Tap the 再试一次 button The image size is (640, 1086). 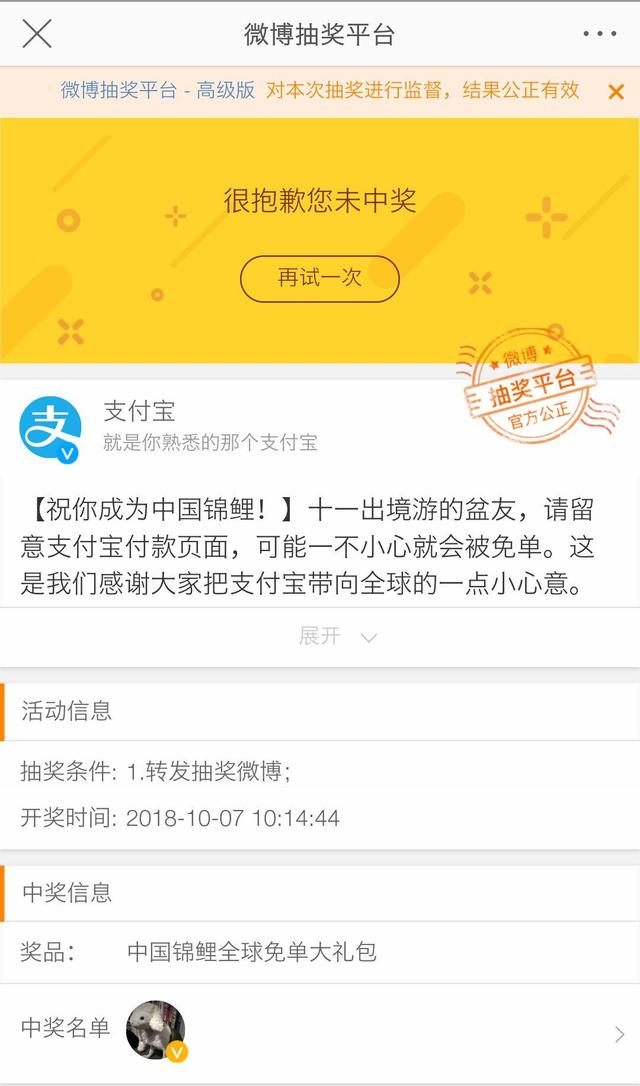point(320,279)
